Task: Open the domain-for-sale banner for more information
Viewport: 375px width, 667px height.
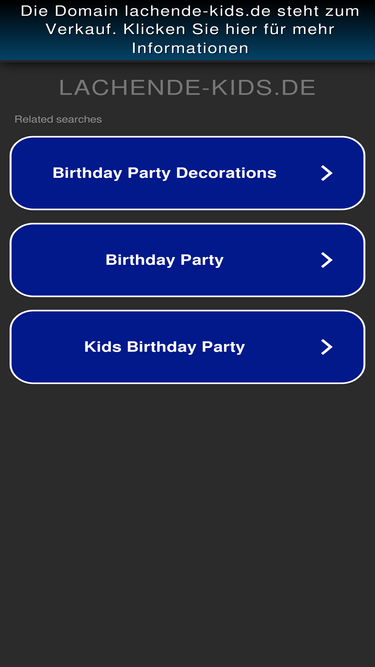Action: (x=188, y=30)
